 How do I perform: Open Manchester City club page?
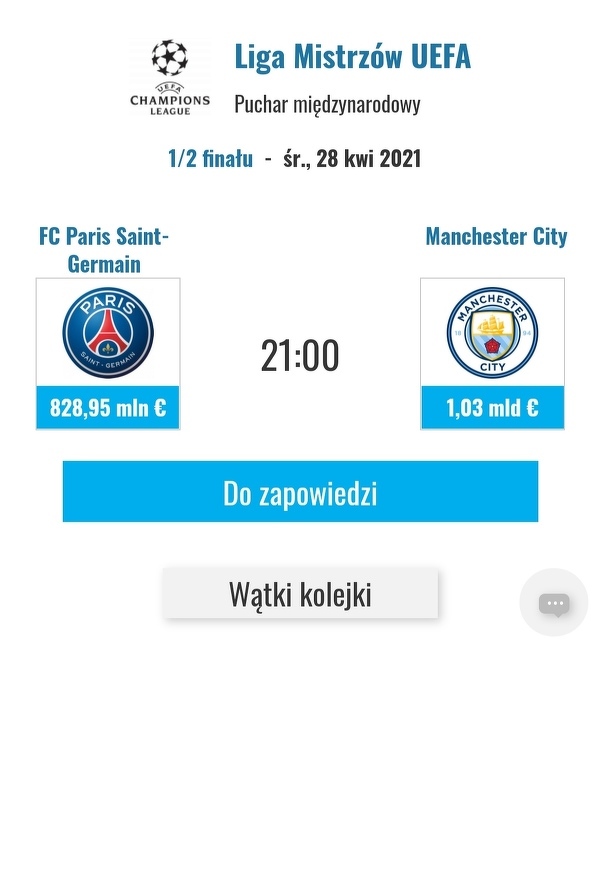point(496,237)
